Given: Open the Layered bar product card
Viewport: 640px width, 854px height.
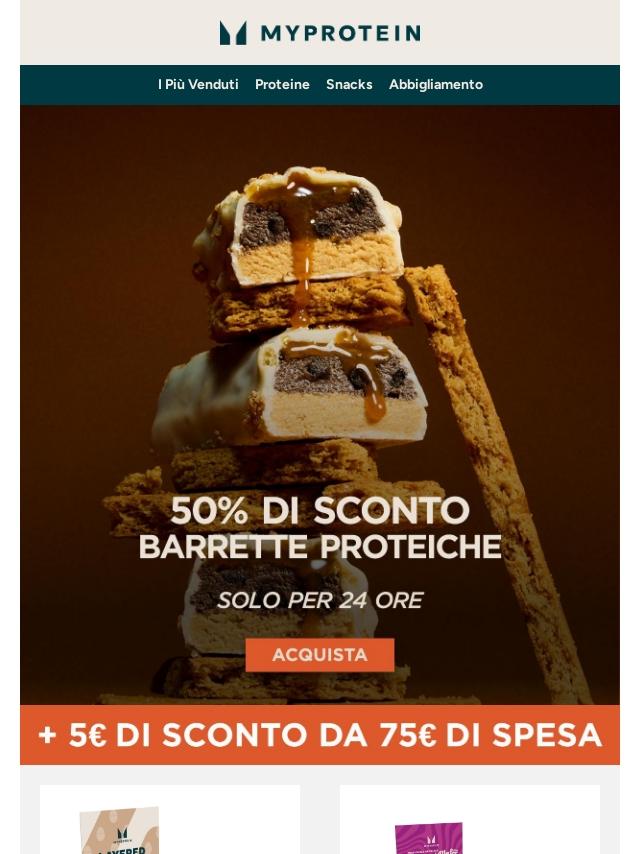Looking at the screenshot, I should 170,819.
